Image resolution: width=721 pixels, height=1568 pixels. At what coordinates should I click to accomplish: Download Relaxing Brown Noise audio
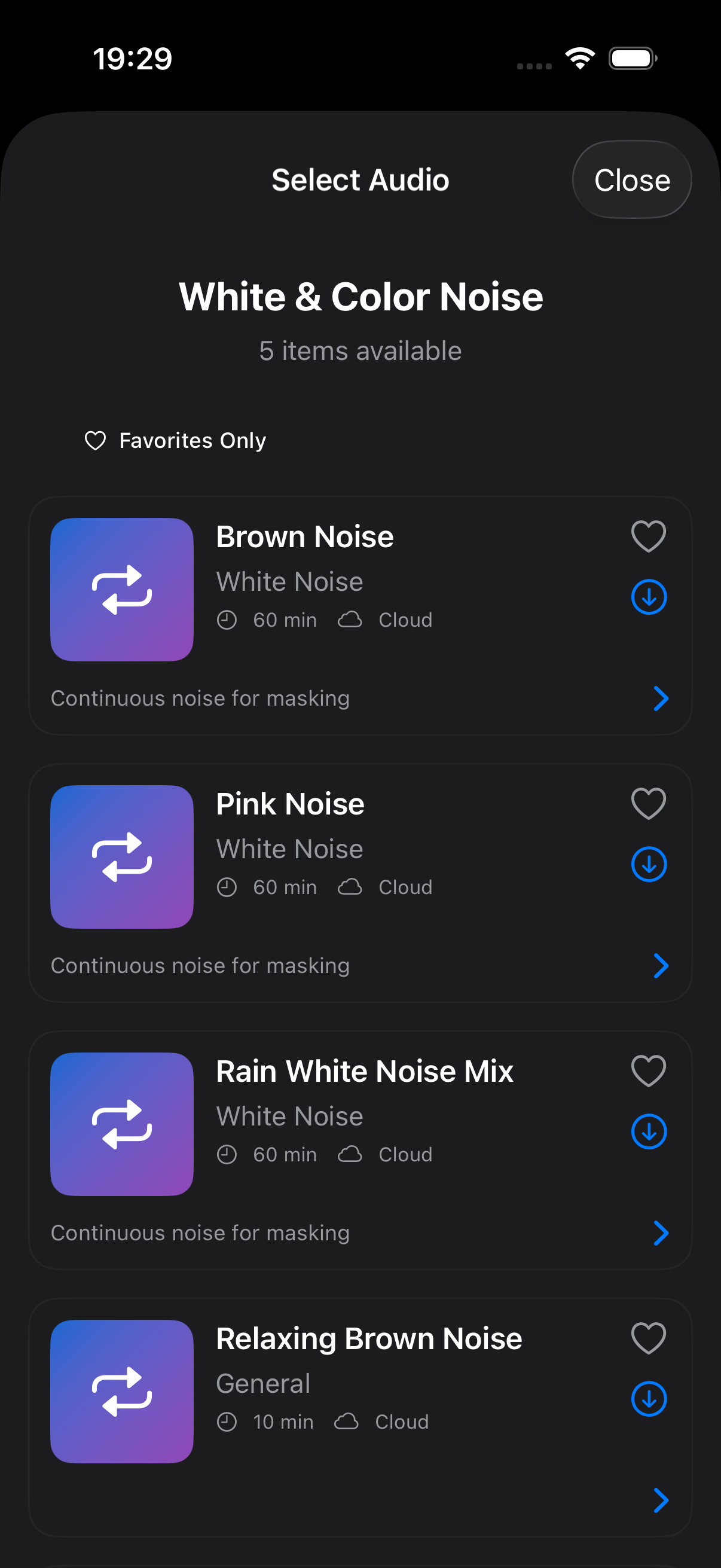coord(649,1398)
